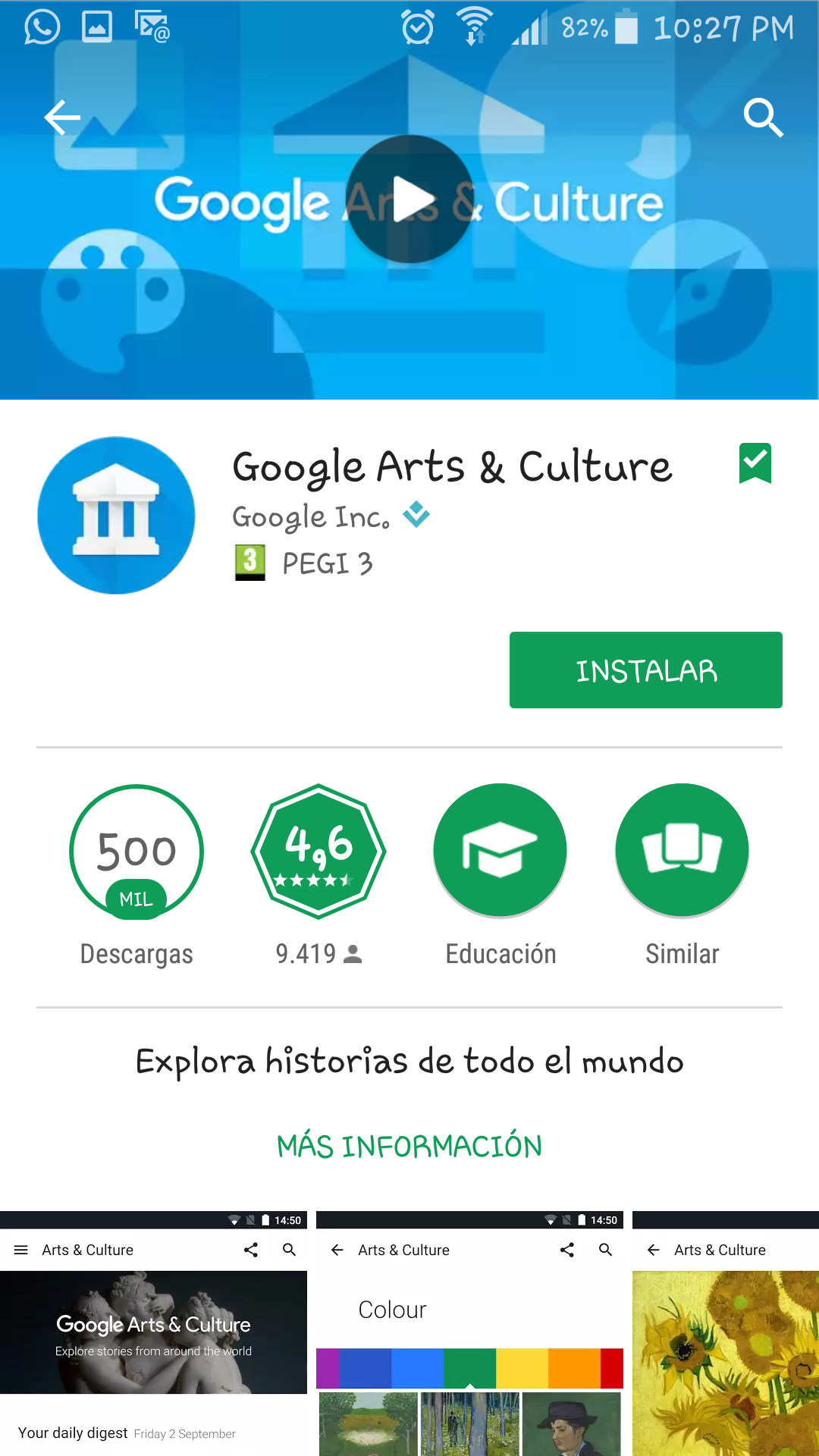Open the Colour screenshot preview

click(469, 1335)
